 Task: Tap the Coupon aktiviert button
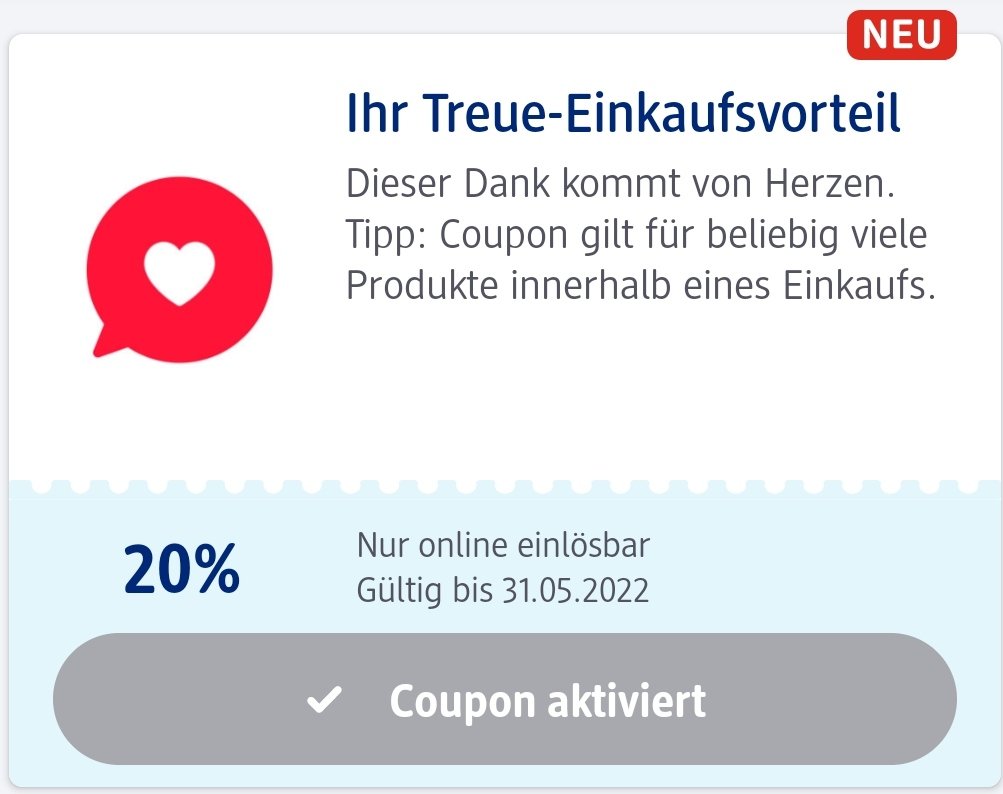coord(504,700)
